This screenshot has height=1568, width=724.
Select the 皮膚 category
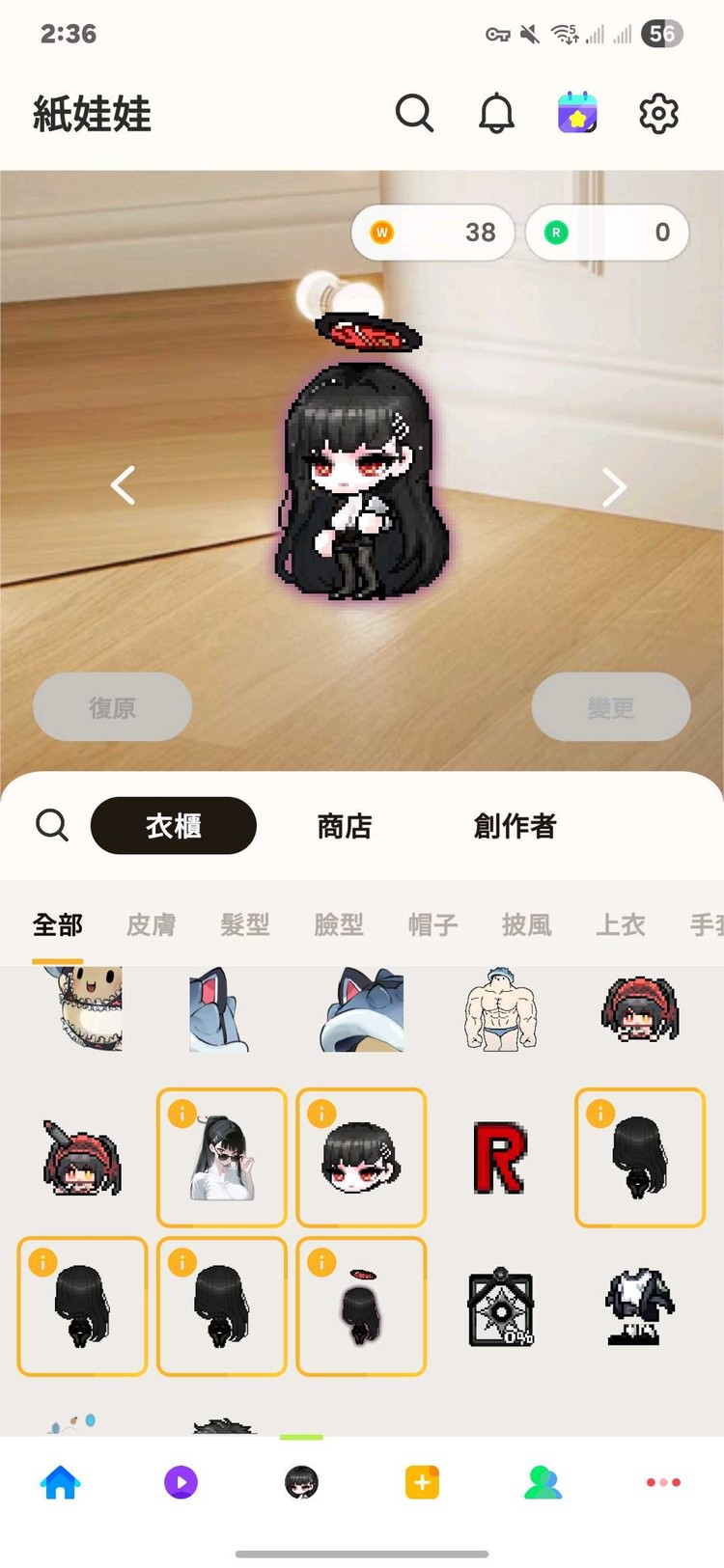pos(152,925)
